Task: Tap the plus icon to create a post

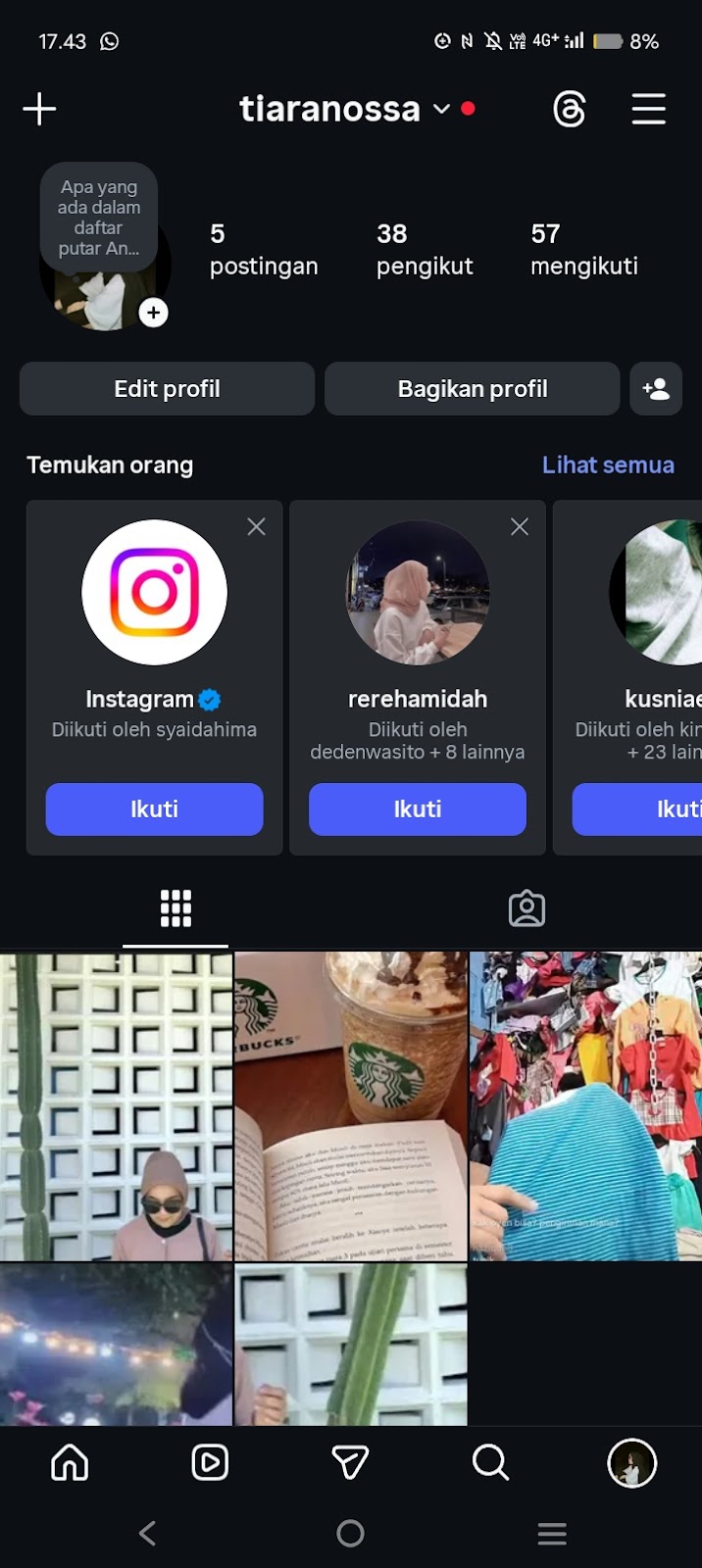Action: [39, 109]
